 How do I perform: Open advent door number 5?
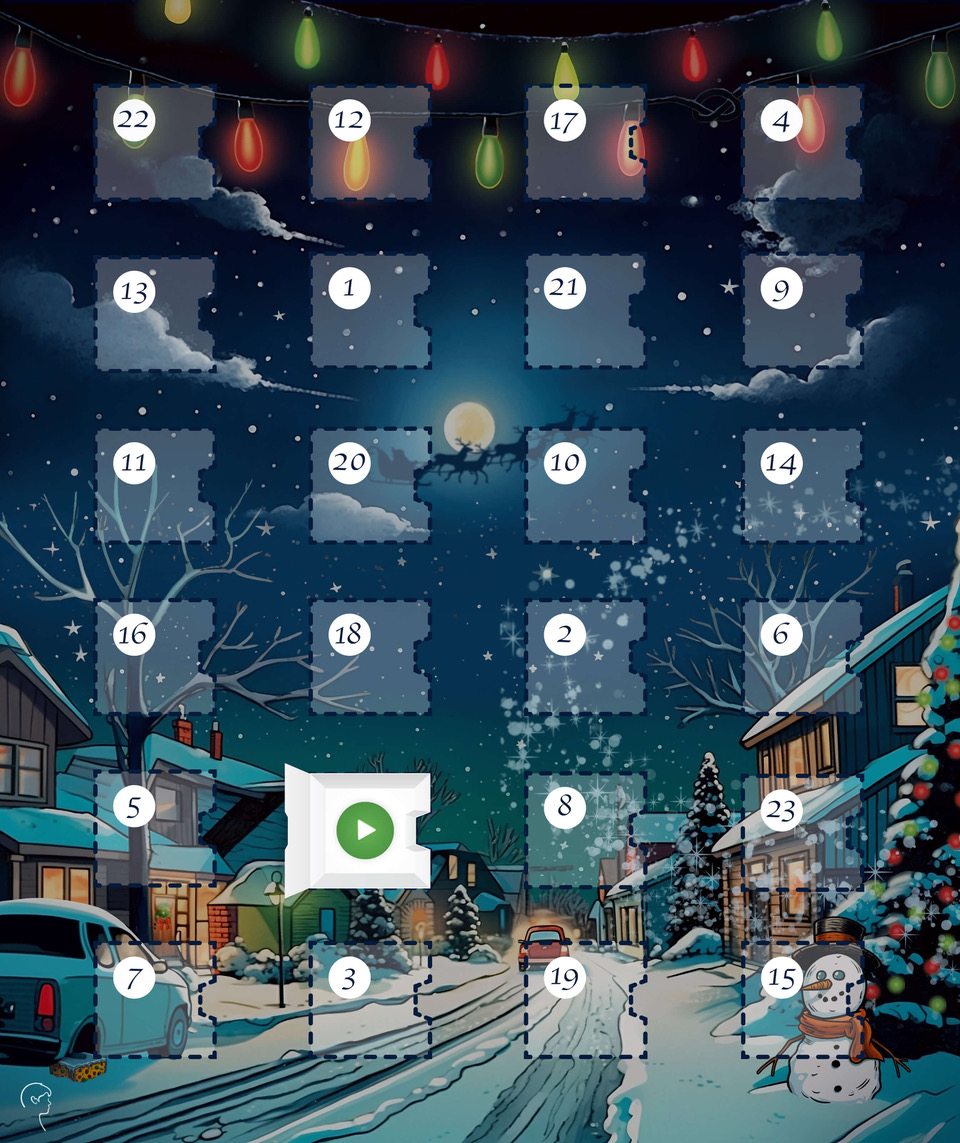tap(153, 827)
